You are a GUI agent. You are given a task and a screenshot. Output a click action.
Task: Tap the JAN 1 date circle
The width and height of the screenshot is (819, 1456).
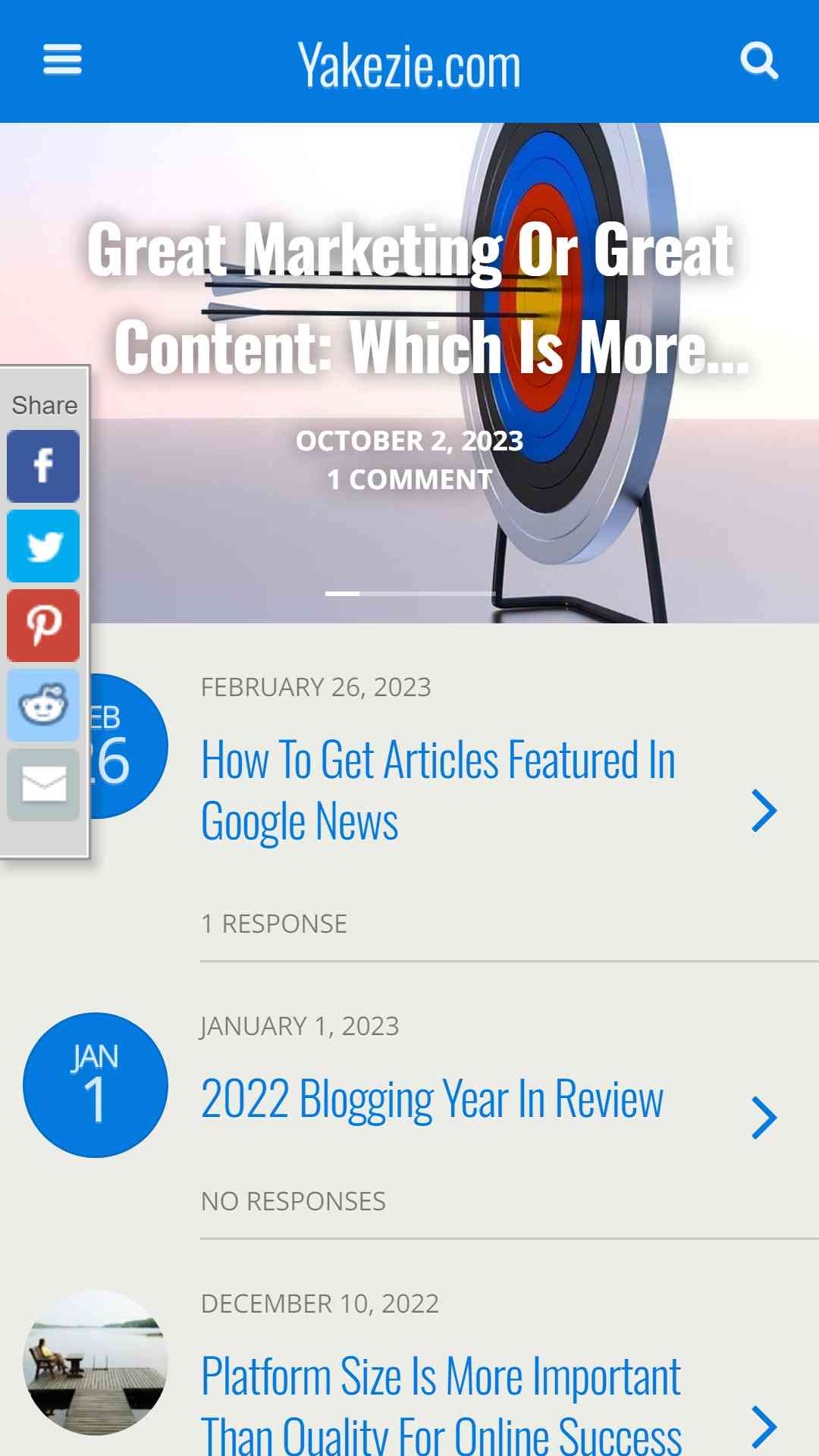pyautogui.click(x=96, y=1085)
